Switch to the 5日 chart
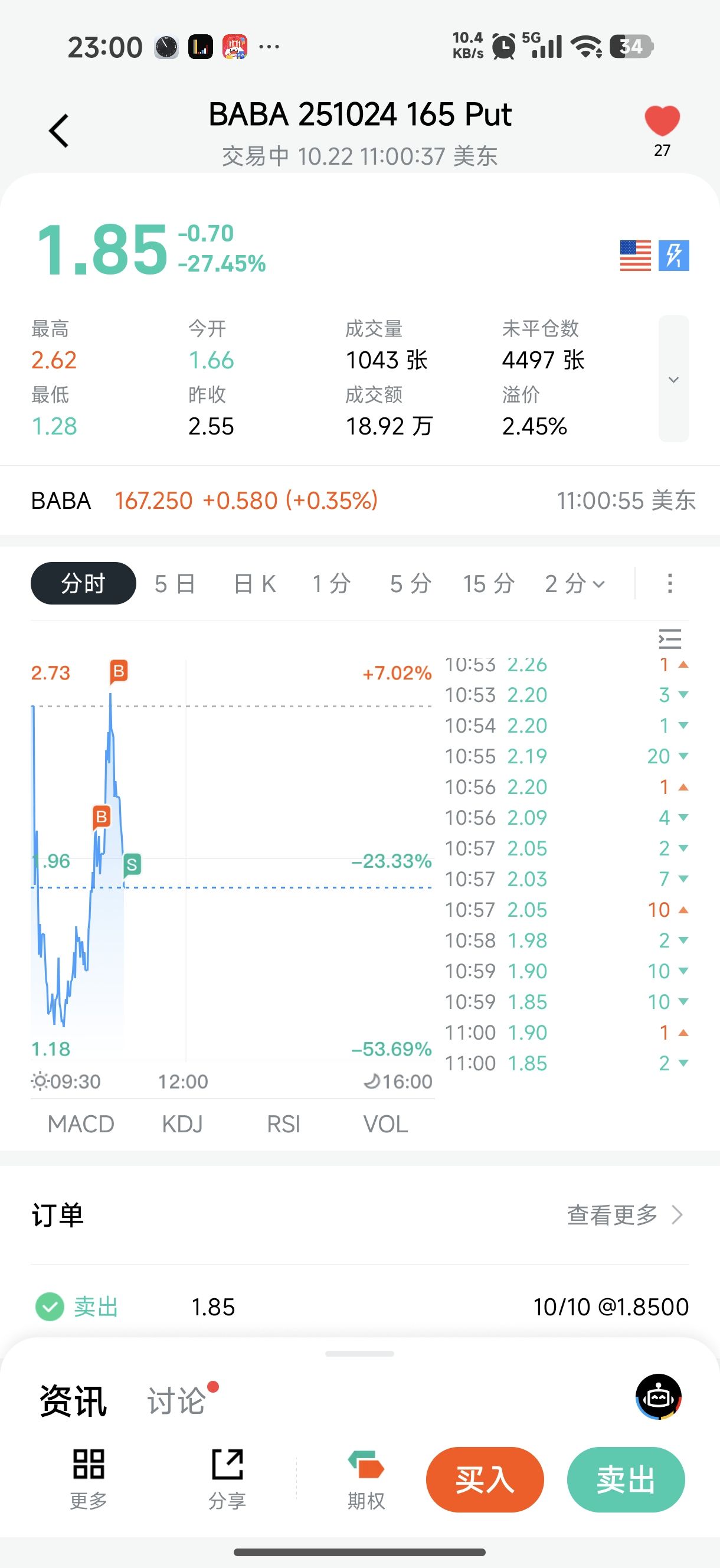Viewport: 720px width, 1568px height. [175, 583]
